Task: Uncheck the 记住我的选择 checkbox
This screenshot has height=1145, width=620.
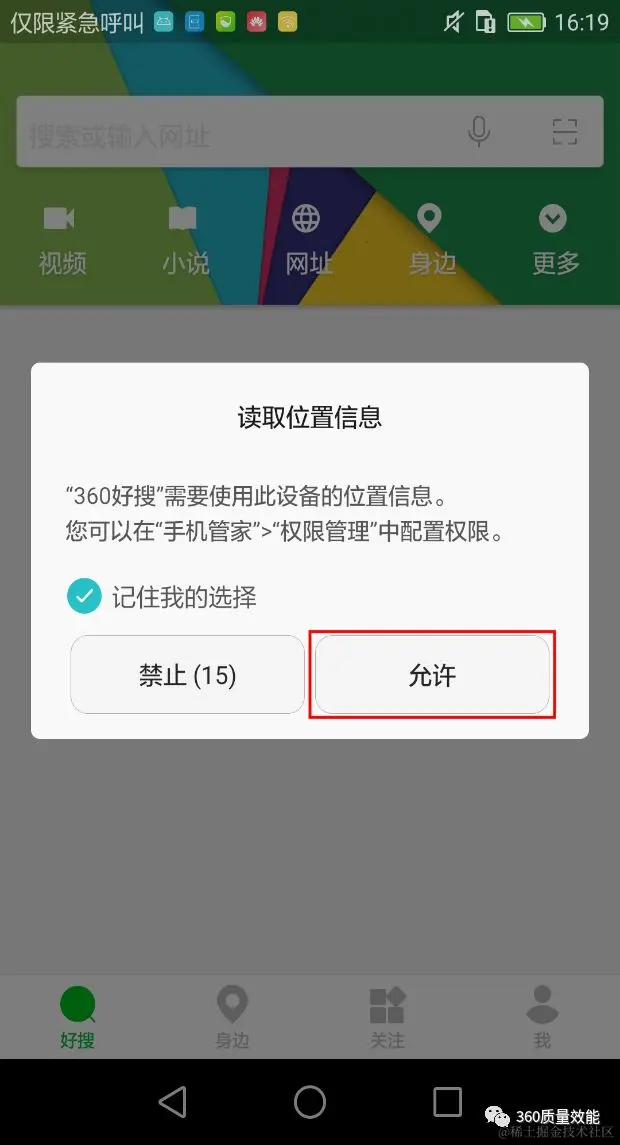Action: [84, 597]
